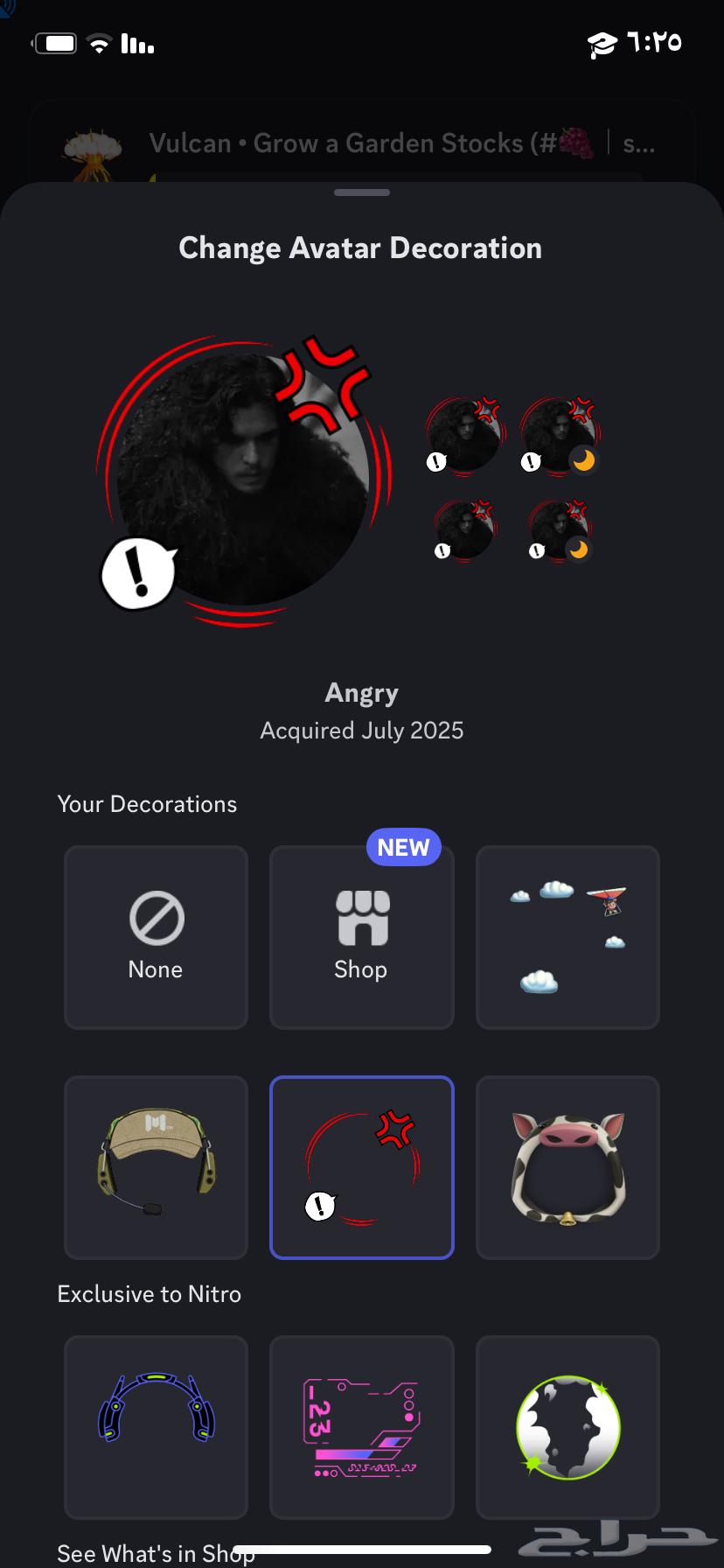Select the None decoration option
Screen dimensions: 724x1568
155,936
